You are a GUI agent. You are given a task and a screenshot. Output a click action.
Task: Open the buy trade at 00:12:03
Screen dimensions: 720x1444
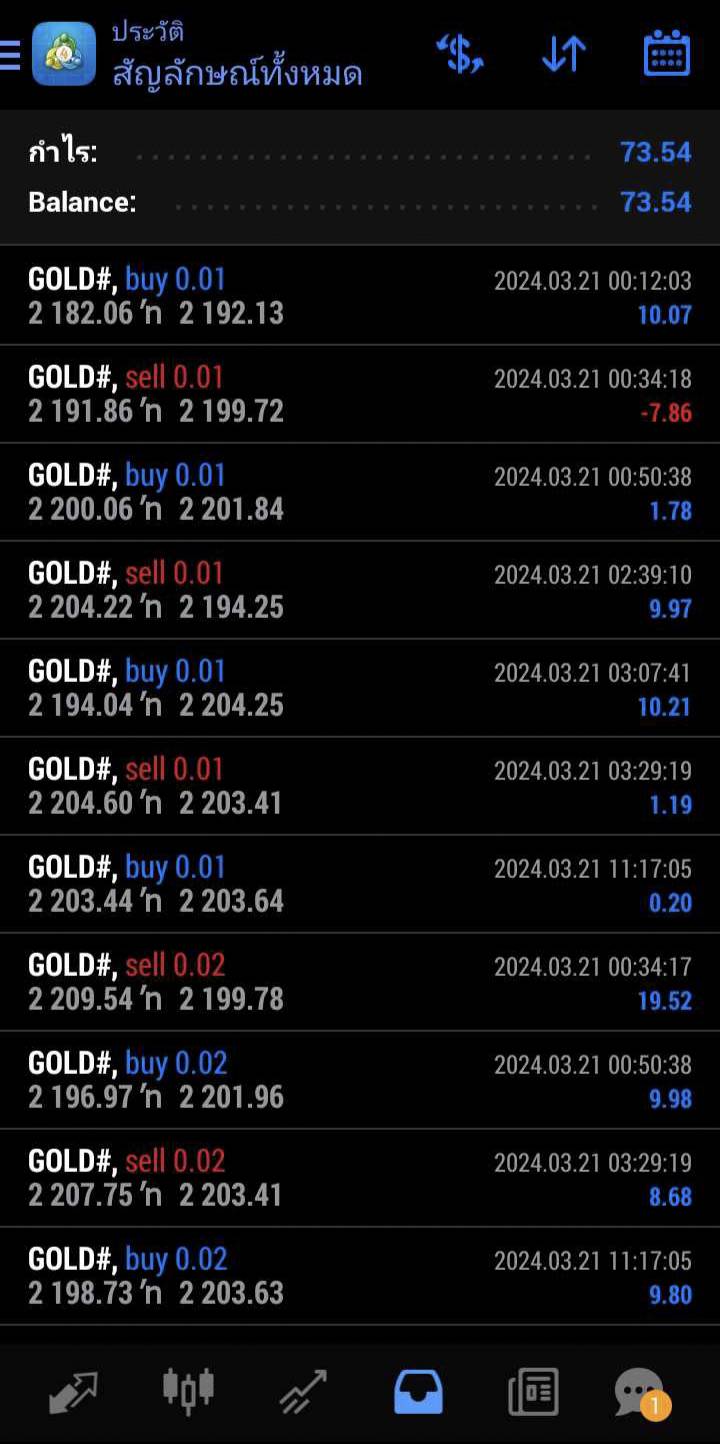pyautogui.click(x=360, y=296)
